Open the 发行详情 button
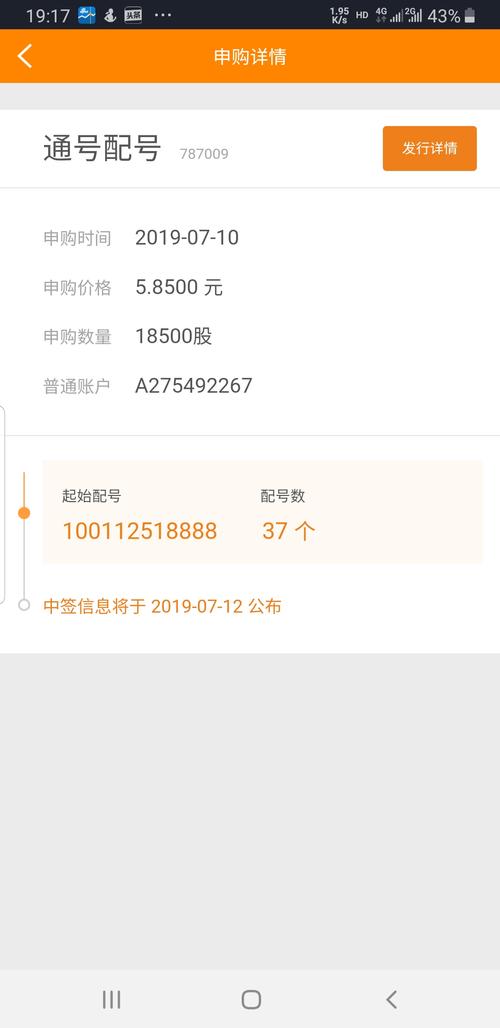The image size is (500, 1028). 429,148
